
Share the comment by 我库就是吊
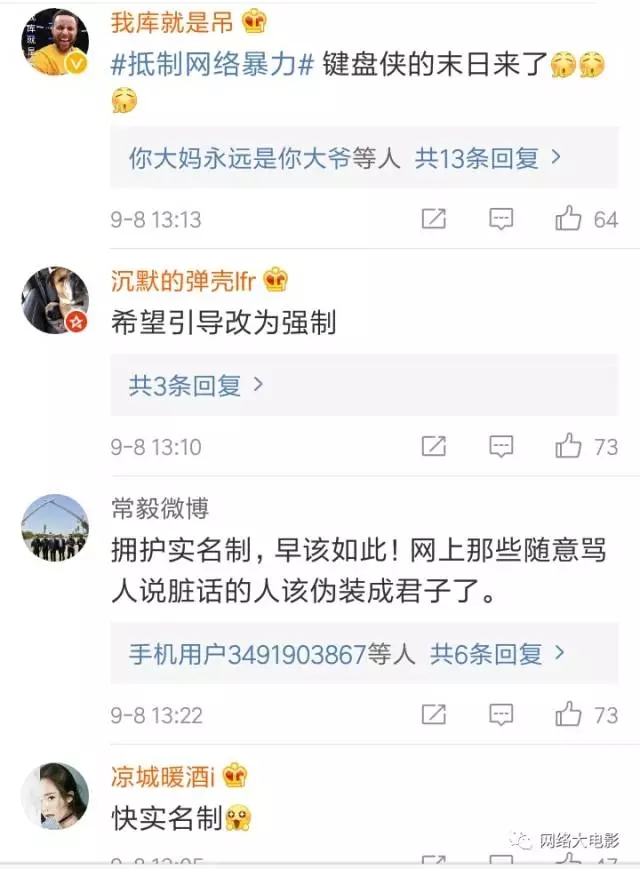pos(433,219)
